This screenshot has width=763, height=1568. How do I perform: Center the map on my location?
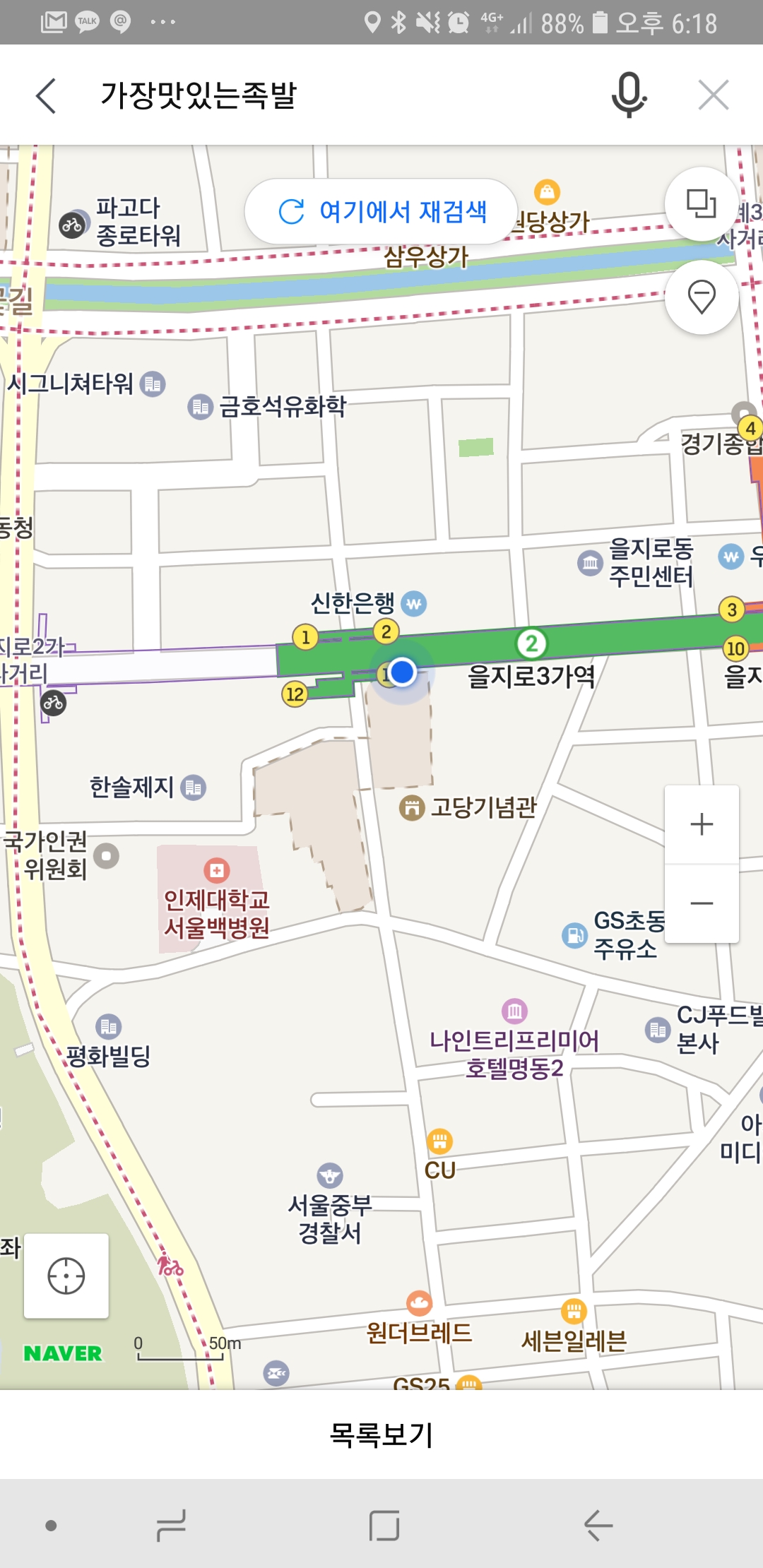point(66,1276)
